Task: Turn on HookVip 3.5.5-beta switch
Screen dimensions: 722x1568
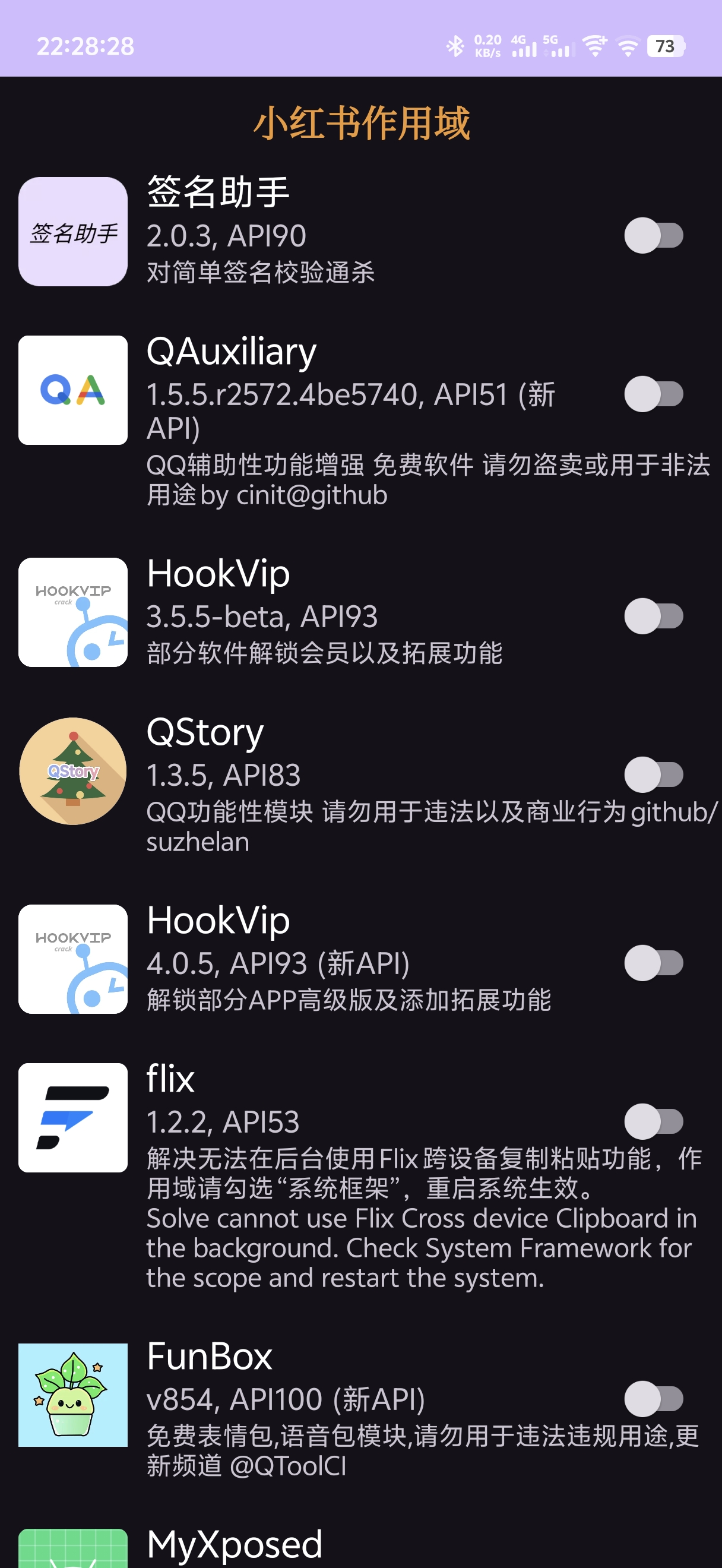Action: tap(653, 616)
